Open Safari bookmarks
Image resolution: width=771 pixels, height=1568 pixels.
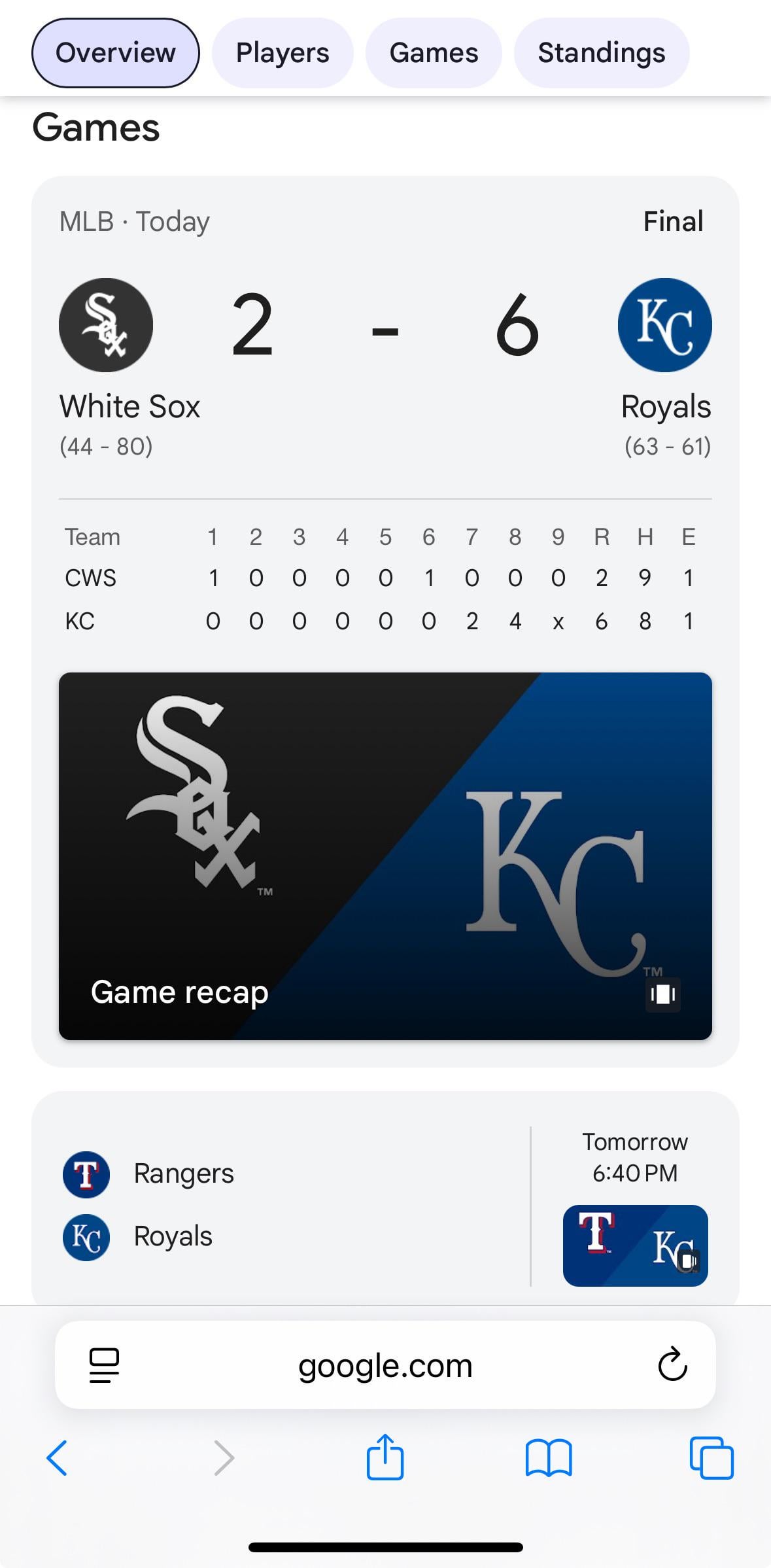pyautogui.click(x=549, y=1457)
